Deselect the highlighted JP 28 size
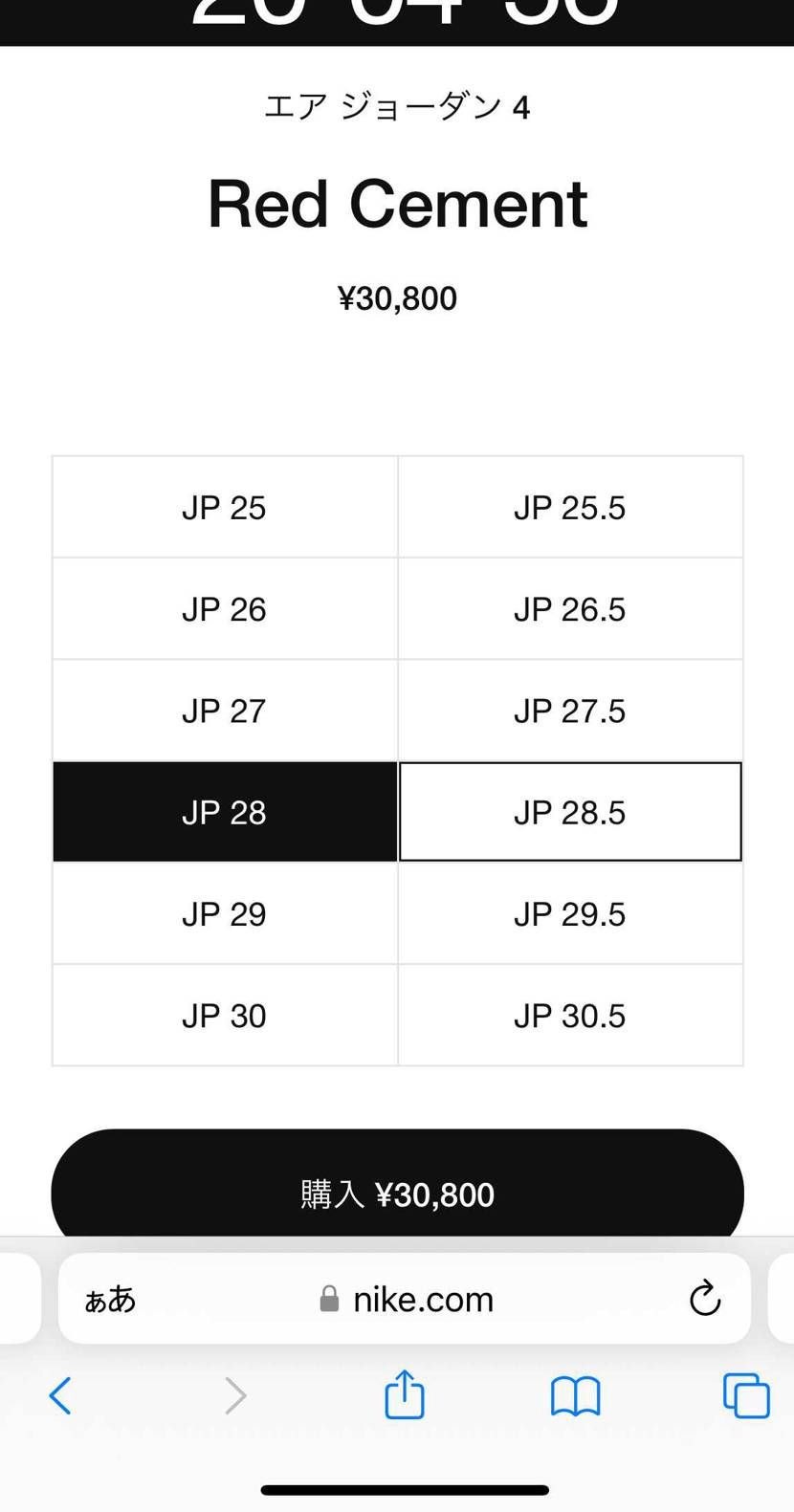Screen dimensions: 794x1512 [x=225, y=812]
